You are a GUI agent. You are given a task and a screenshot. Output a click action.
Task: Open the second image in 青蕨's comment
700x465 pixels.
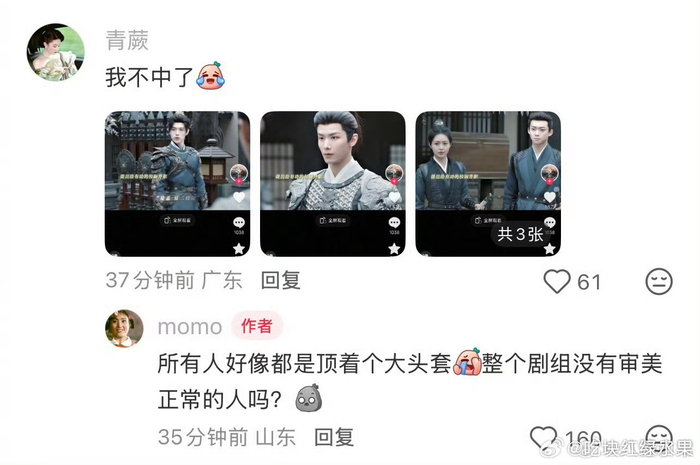332,184
